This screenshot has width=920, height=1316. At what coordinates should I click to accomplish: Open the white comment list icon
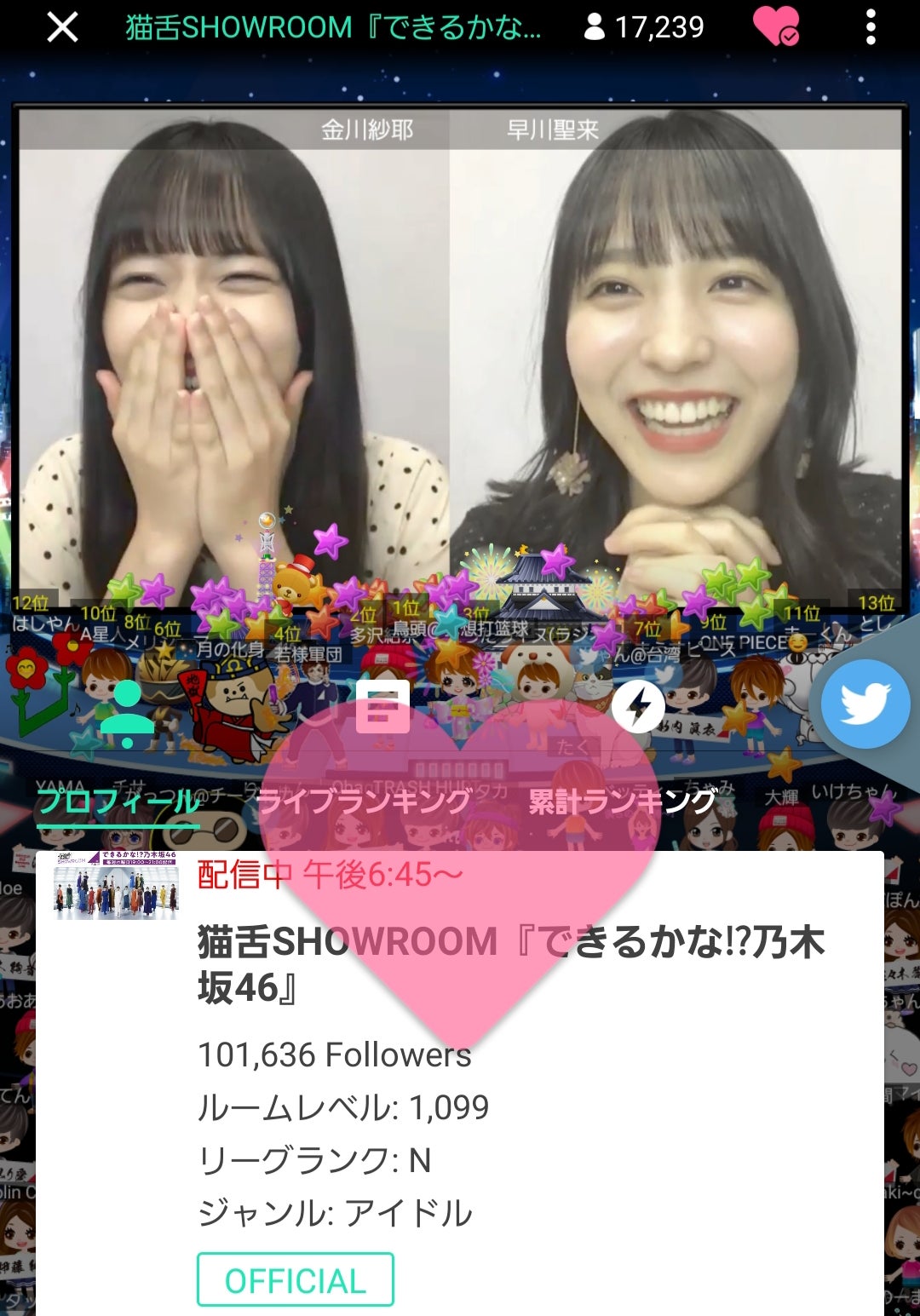click(382, 705)
